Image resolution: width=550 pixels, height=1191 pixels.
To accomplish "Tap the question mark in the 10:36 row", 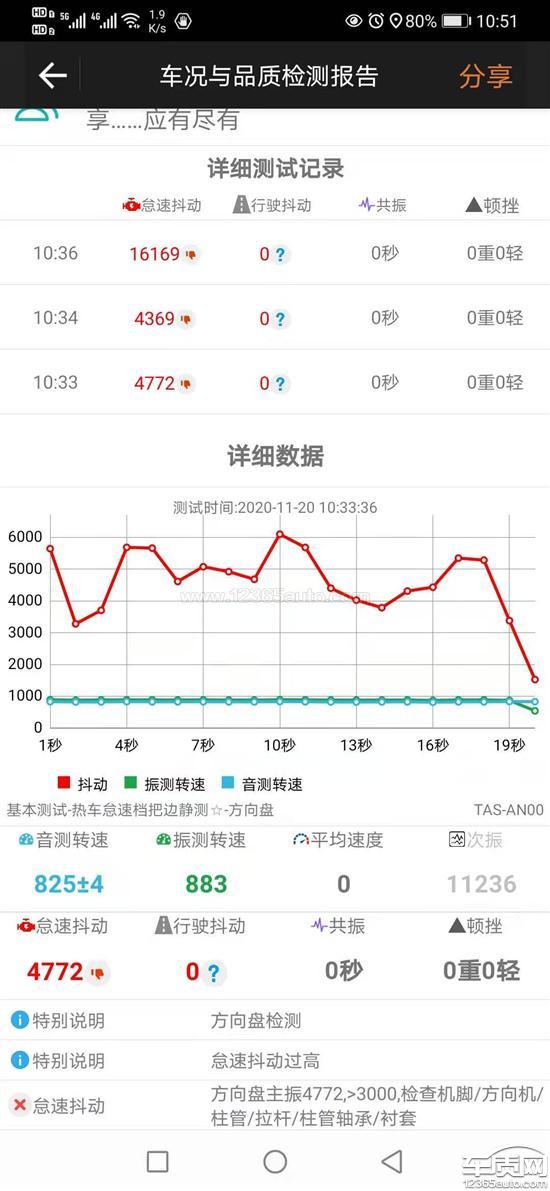I will [x=280, y=254].
